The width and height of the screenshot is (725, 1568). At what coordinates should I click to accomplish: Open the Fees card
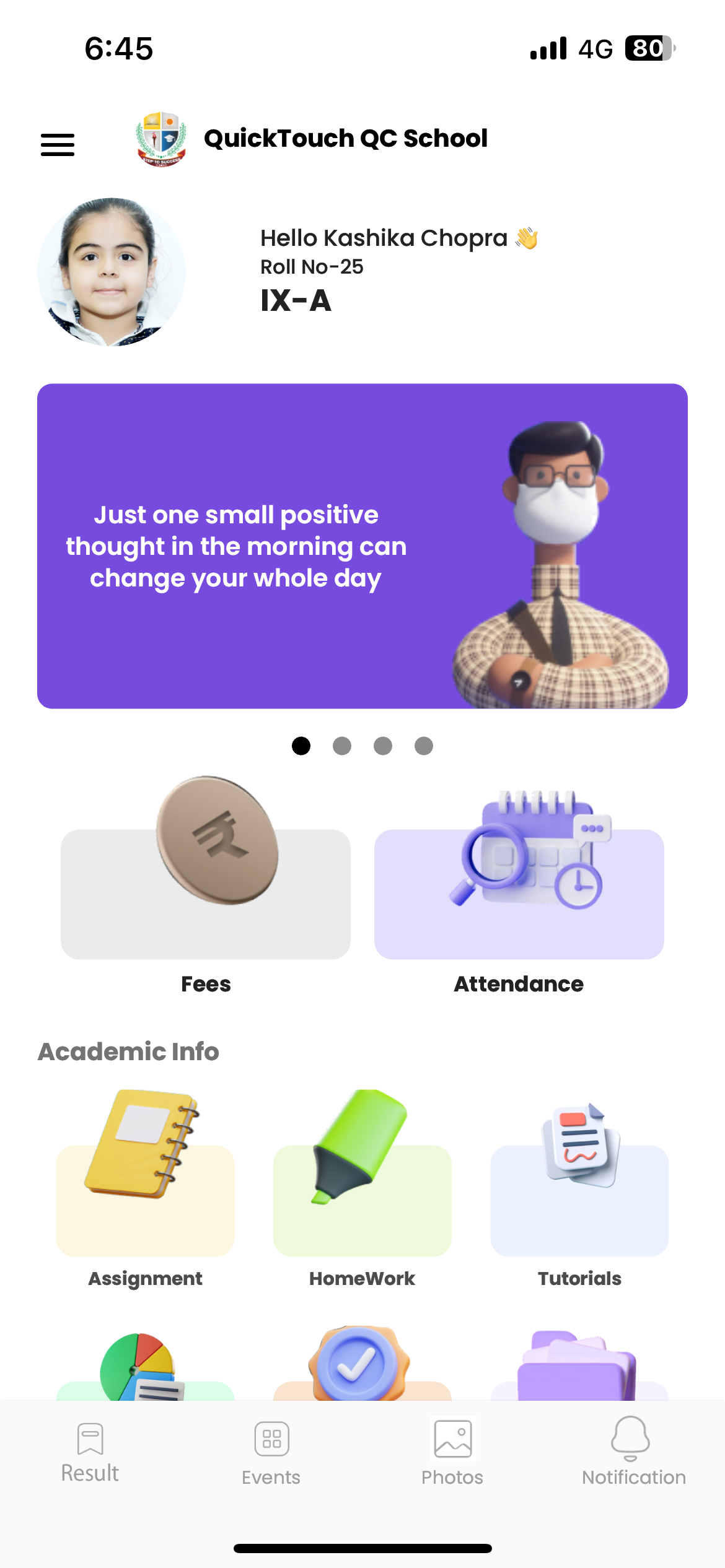(x=206, y=886)
